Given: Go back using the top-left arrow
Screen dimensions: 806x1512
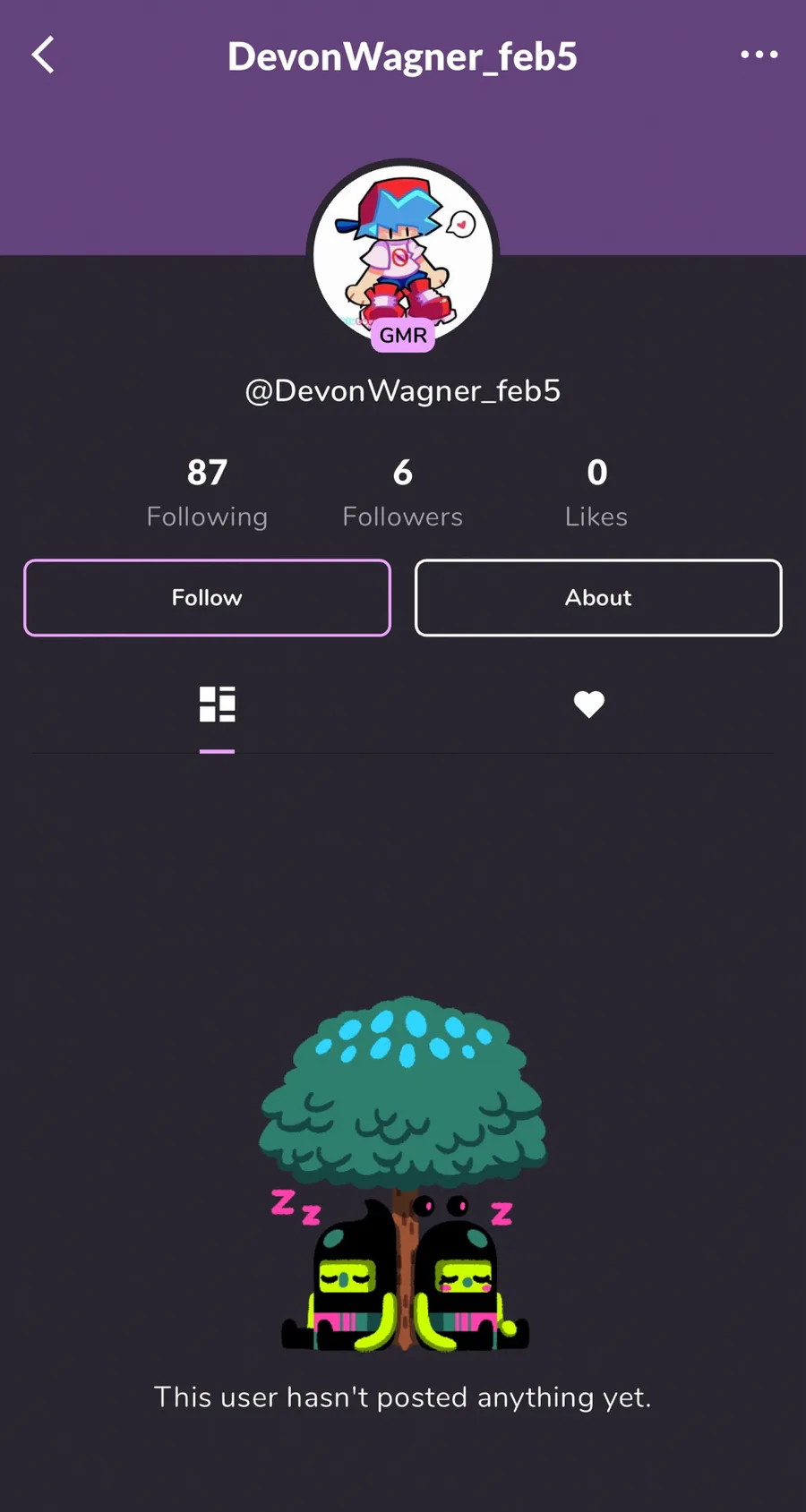Looking at the screenshot, I should 43,56.
